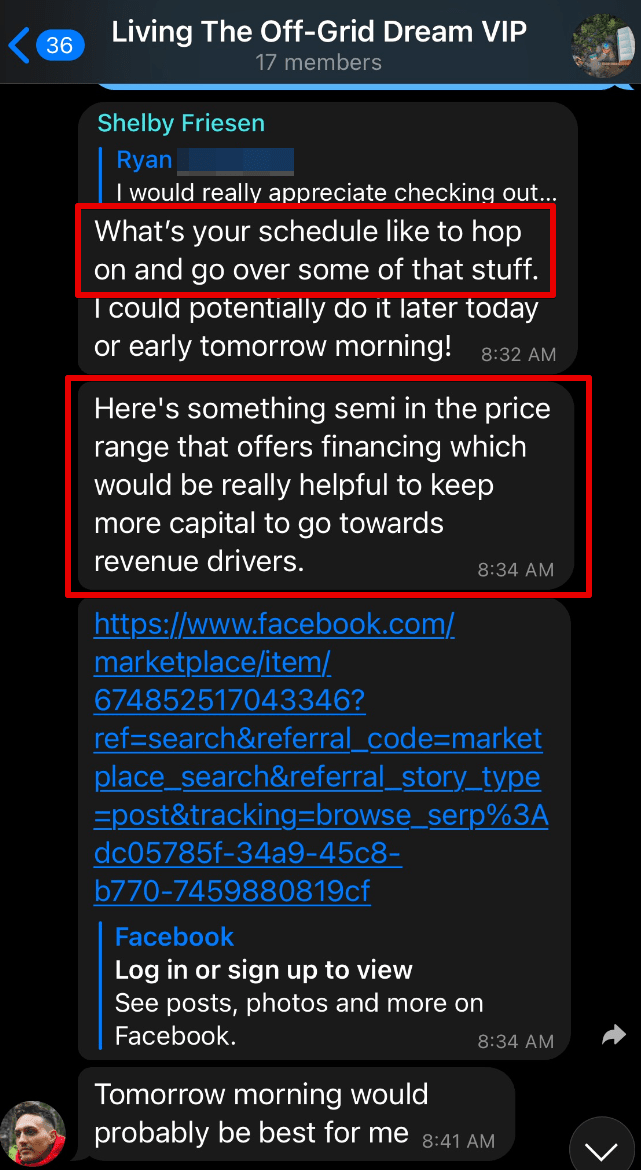The width and height of the screenshot is (641, 1170).
Task: Open the Facebook Marketplace item link
Action: pos(321,758)
